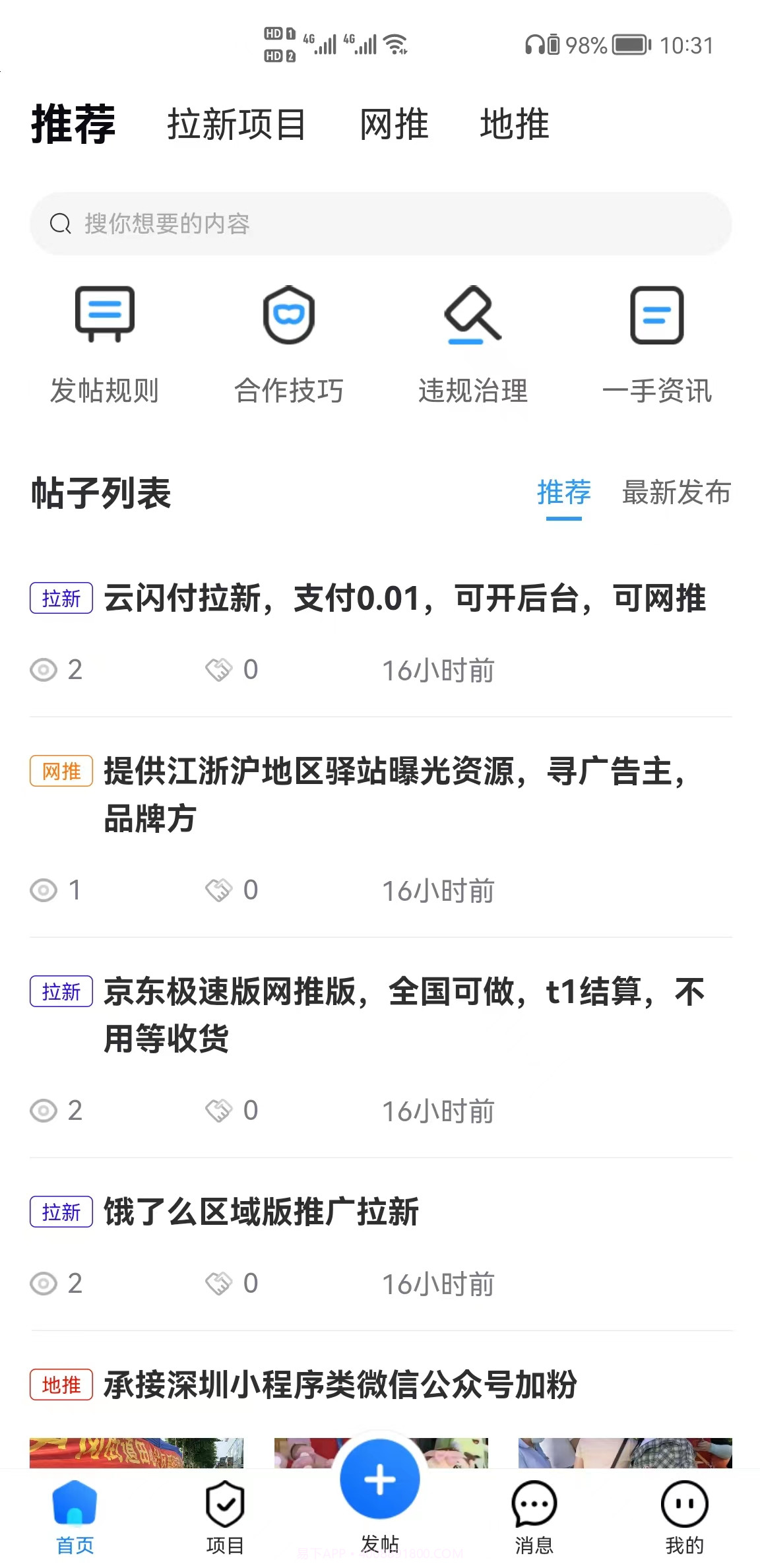Select the 首页 home tab at bottom
The width and height of the screenshot is (760, 1568).
coord(74,1511)
